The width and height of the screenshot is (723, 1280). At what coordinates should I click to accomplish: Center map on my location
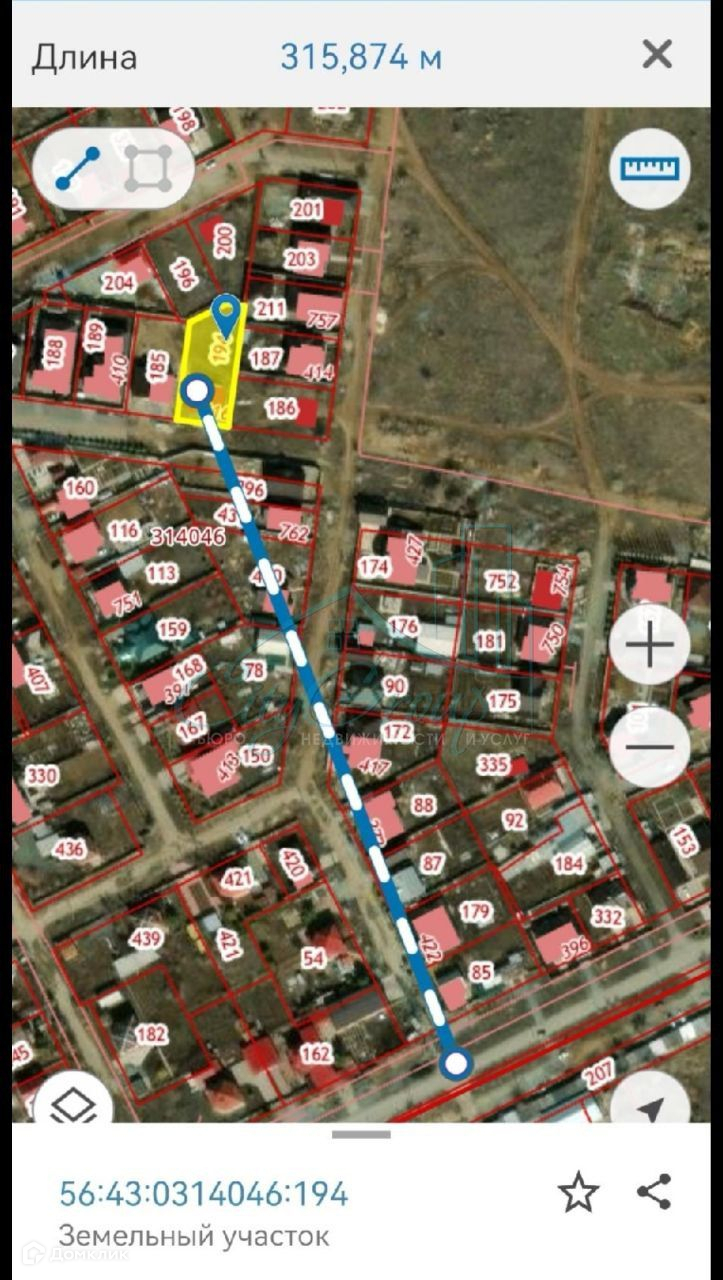(x=651, y=1105)
